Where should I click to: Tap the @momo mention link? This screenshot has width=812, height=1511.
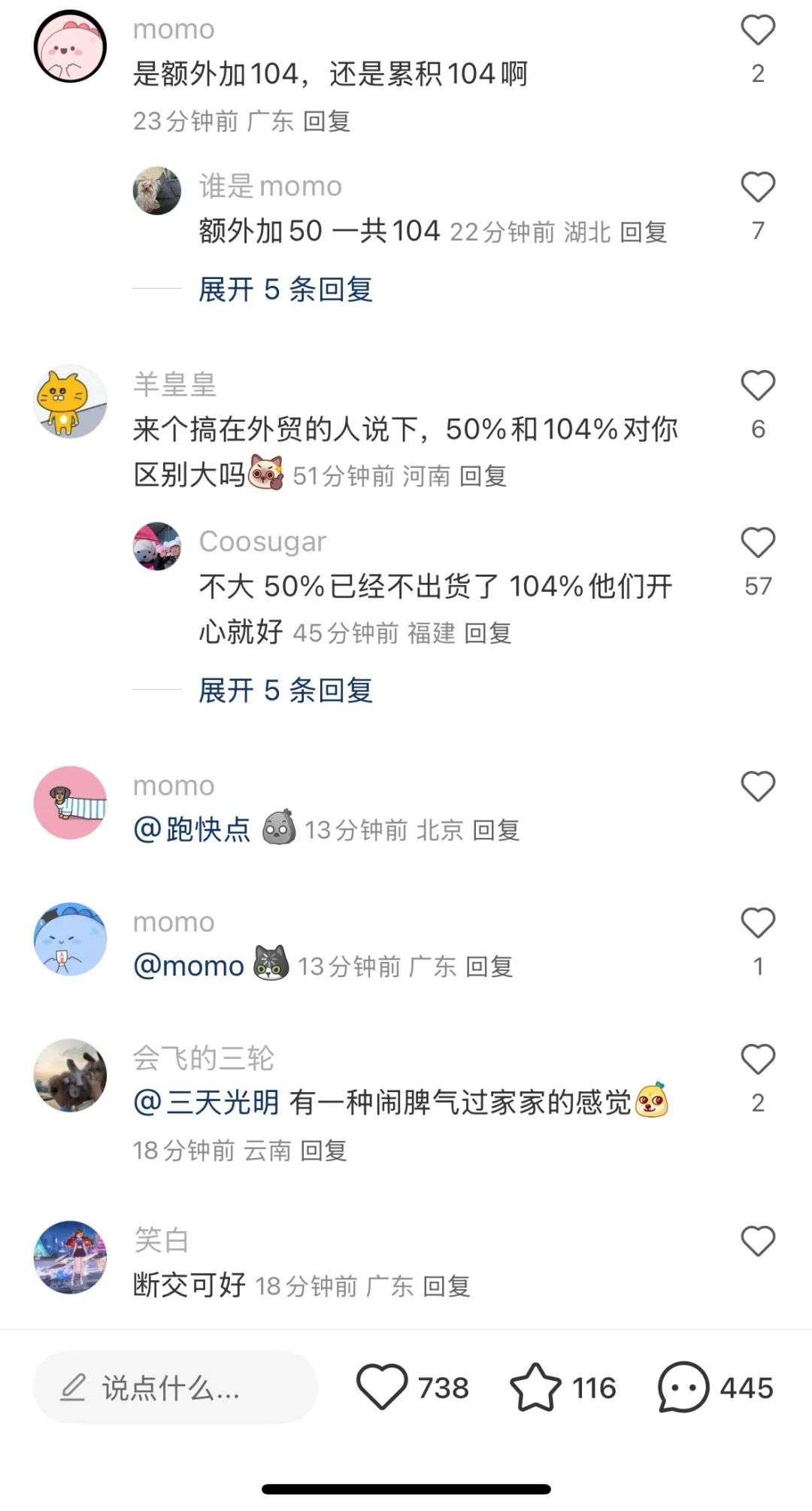tap(189, 966)
